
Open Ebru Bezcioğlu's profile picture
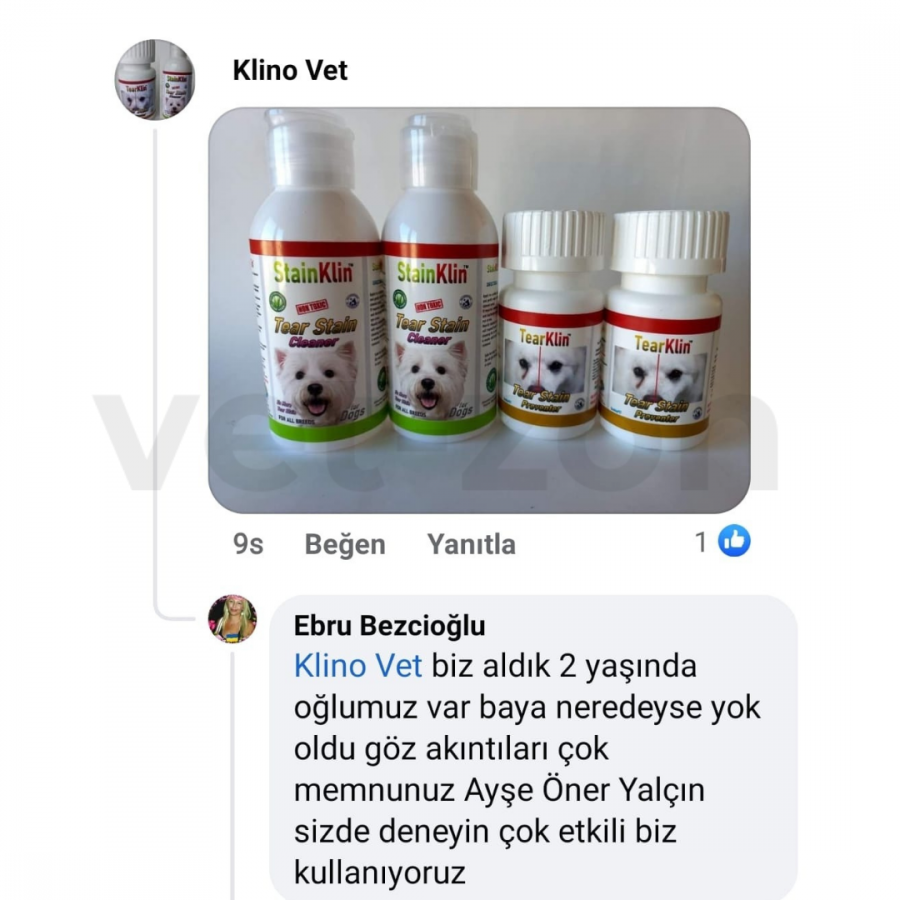point(233,619)
